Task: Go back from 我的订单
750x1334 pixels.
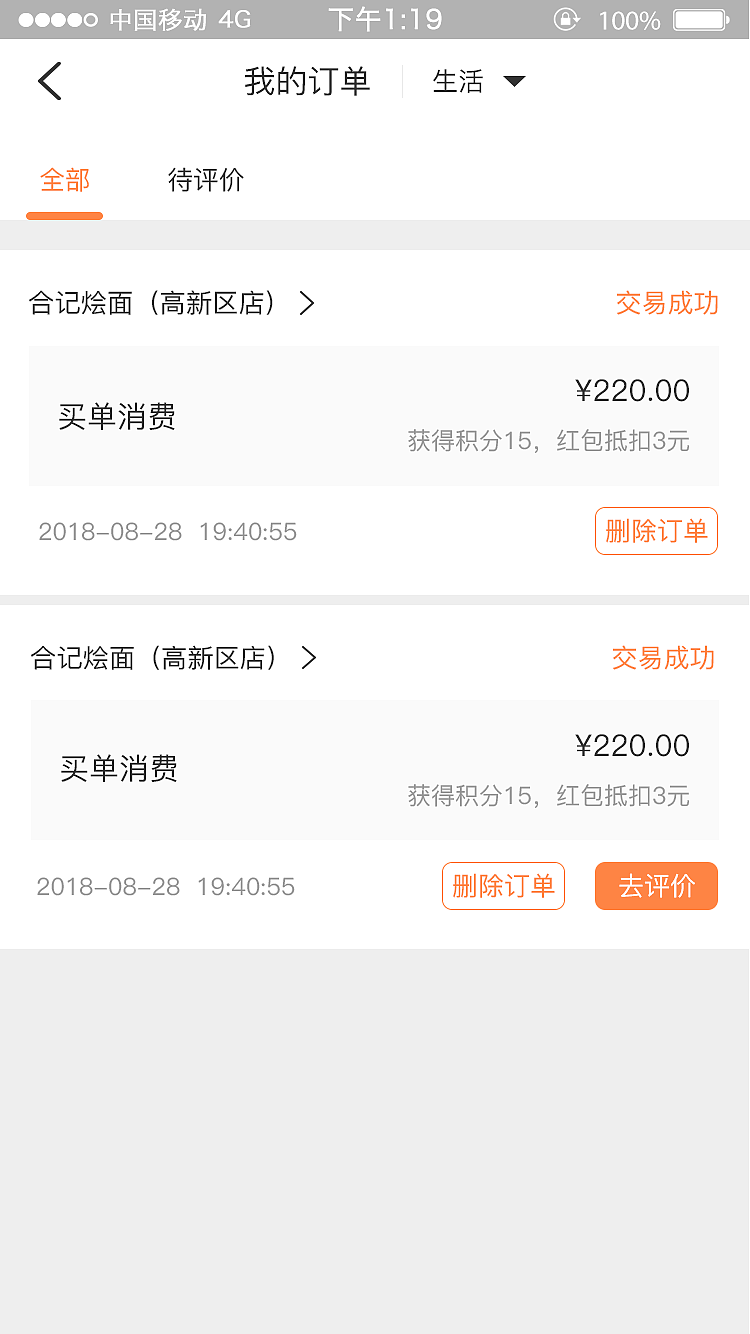Action: pos(50,81)
